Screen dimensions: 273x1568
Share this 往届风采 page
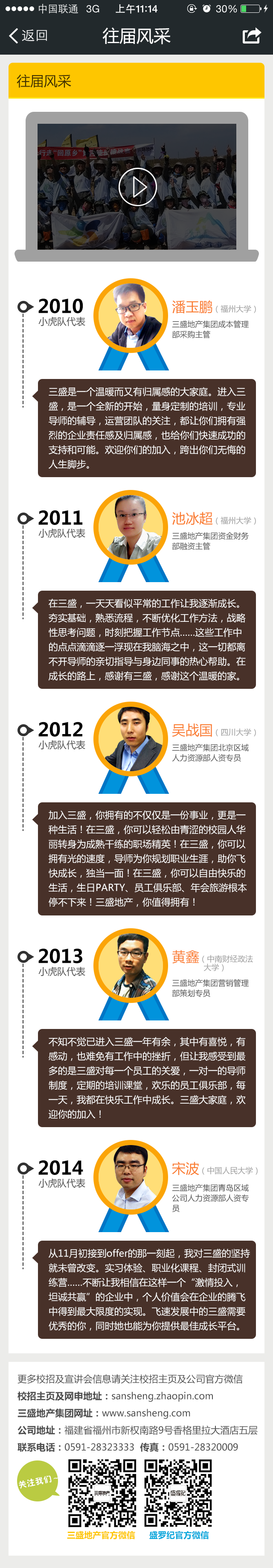tap(251, 36)
